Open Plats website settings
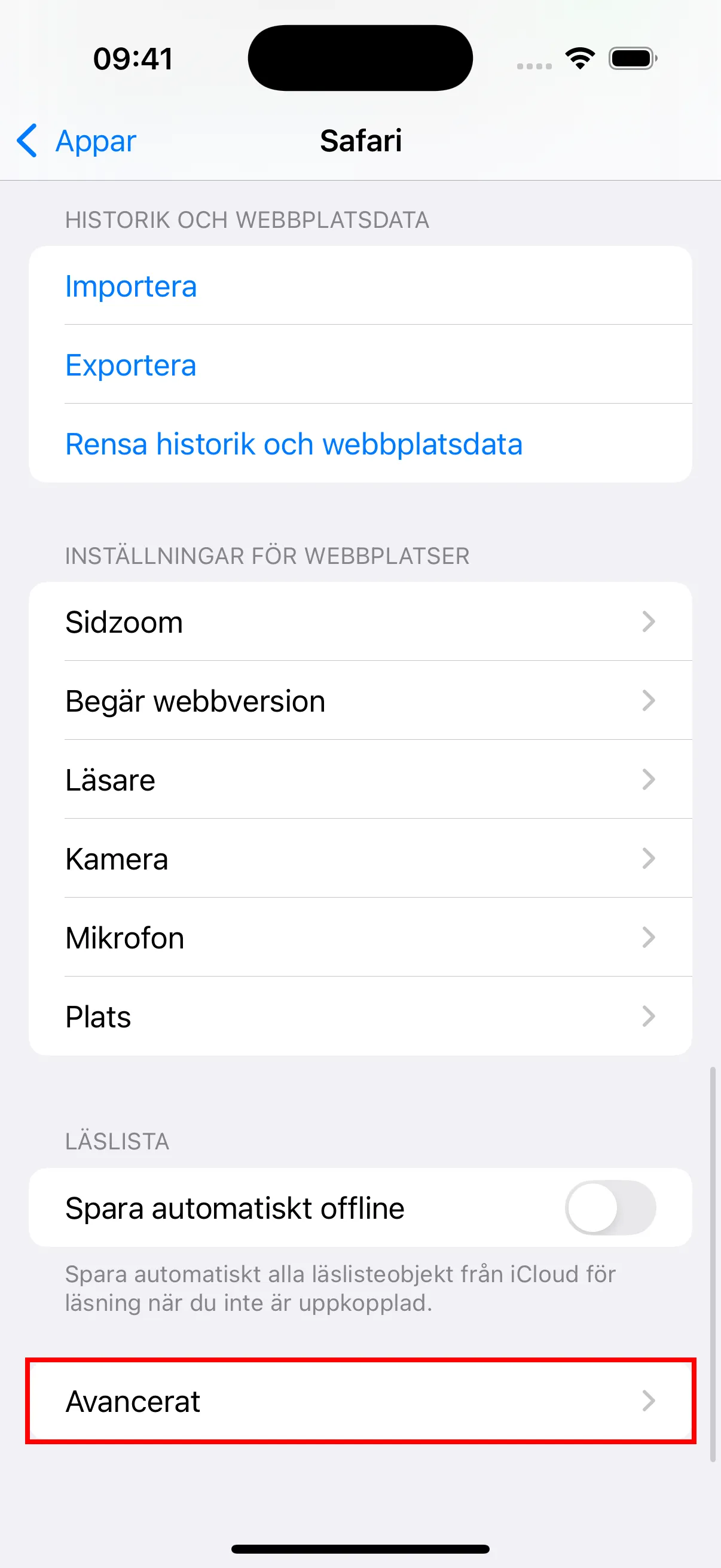Image resolution: width=721 pixels, height=1568 pixels. pyautogui.click(x=360, y=1017)
